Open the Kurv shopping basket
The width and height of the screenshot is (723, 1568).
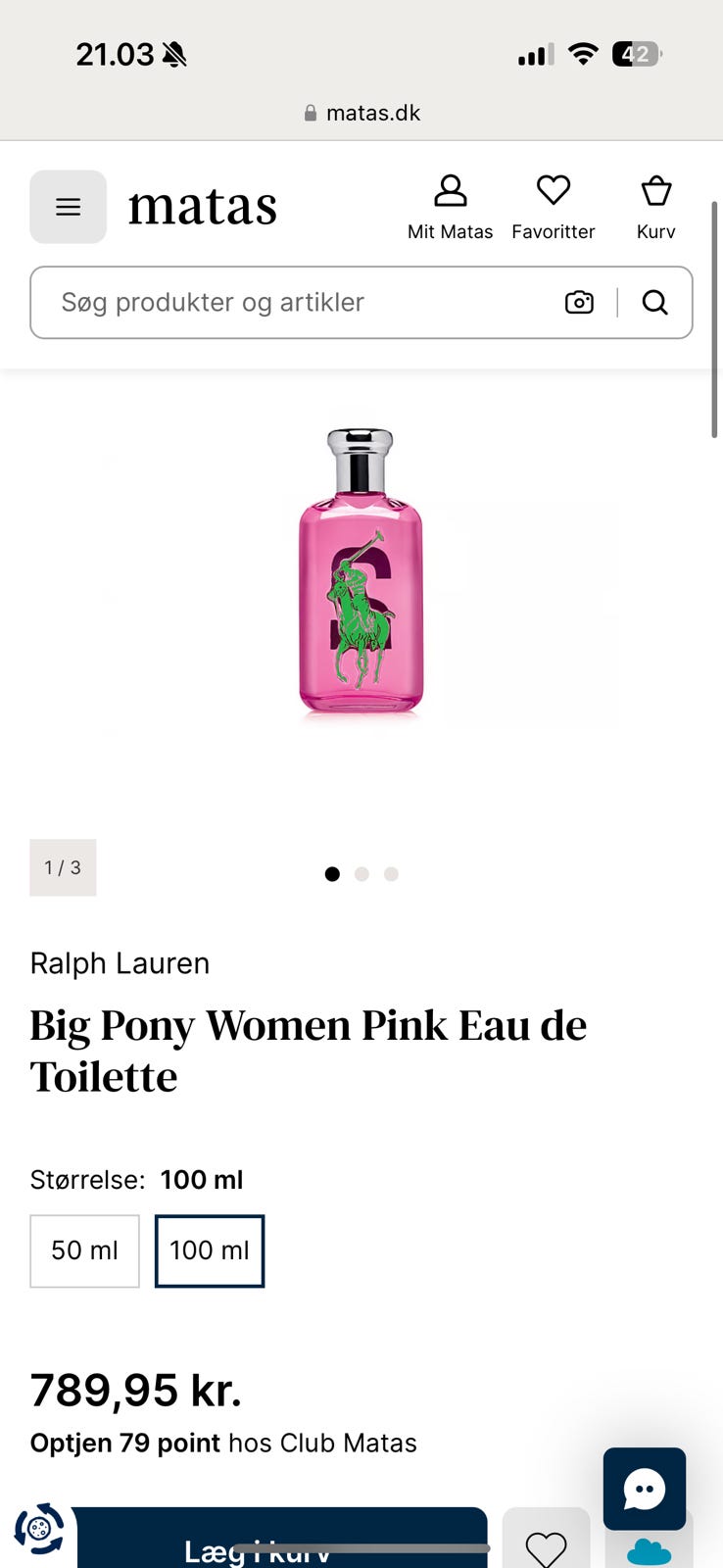[655, 206]
